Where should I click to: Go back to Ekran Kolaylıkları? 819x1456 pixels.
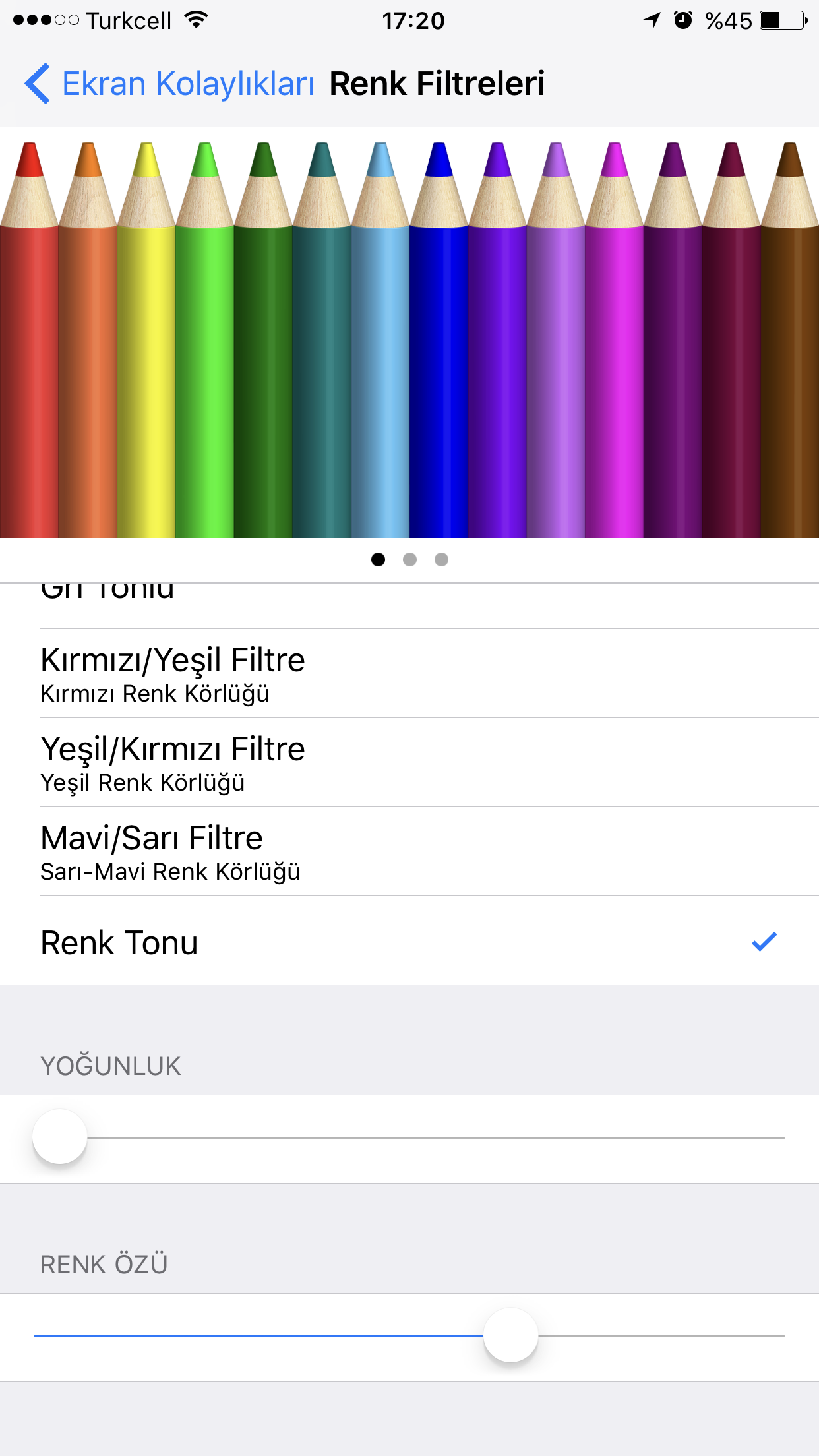pyautogui.click(x=170, y=84)
